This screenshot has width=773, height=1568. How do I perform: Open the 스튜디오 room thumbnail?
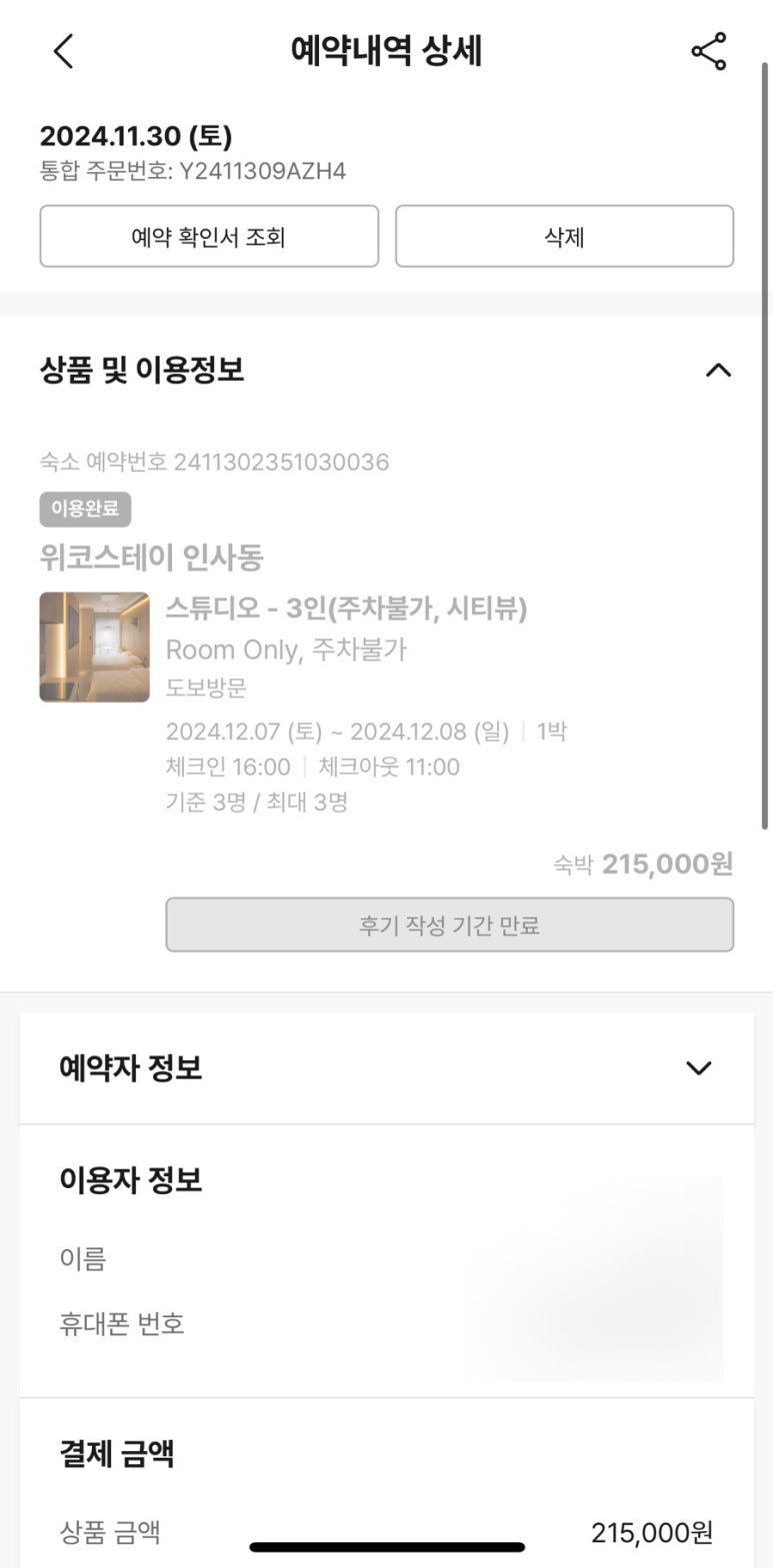coord(95,647)
